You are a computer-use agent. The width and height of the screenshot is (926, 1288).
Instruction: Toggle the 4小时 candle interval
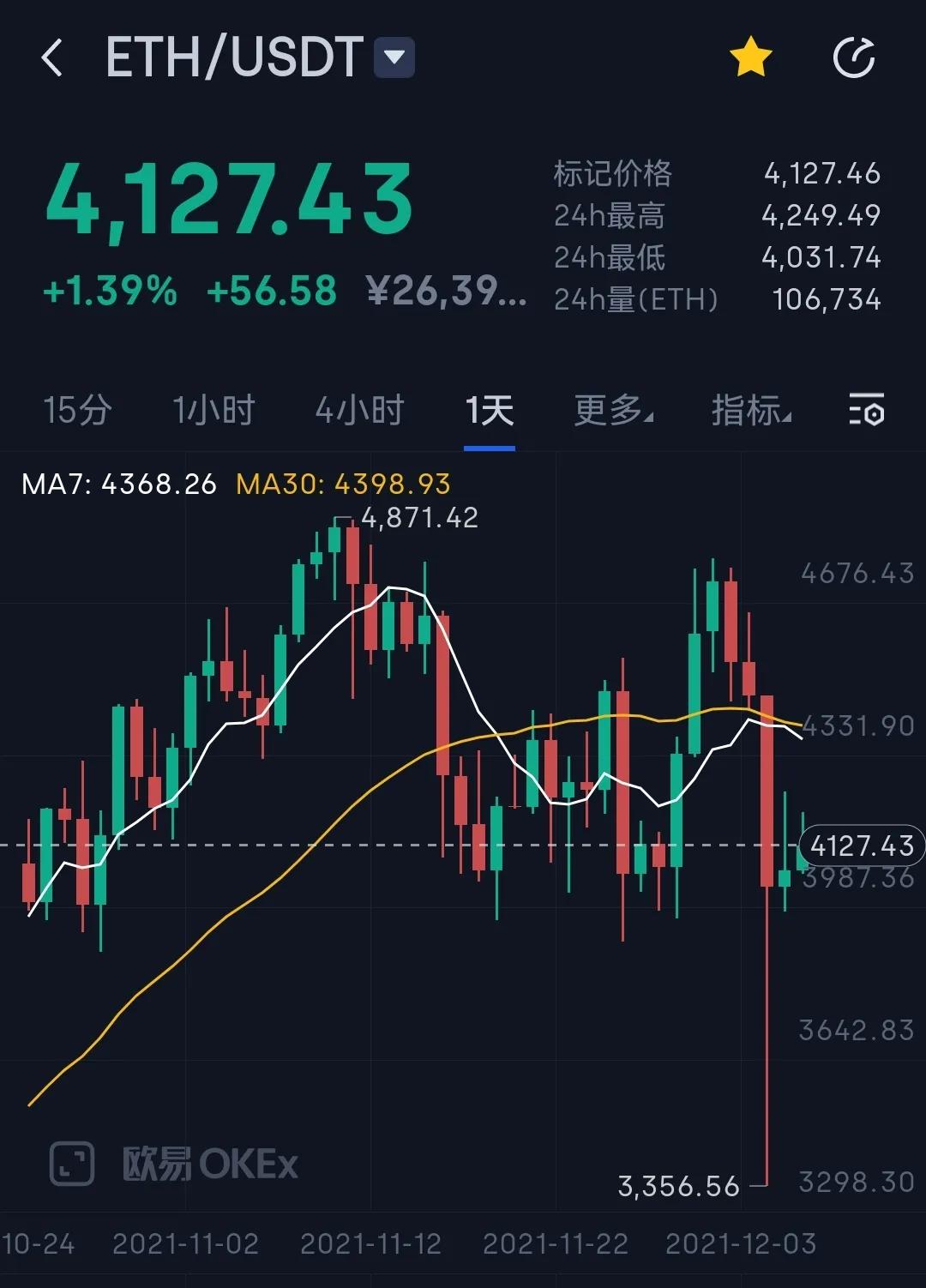pyautogui.click(x=358, y=412)
